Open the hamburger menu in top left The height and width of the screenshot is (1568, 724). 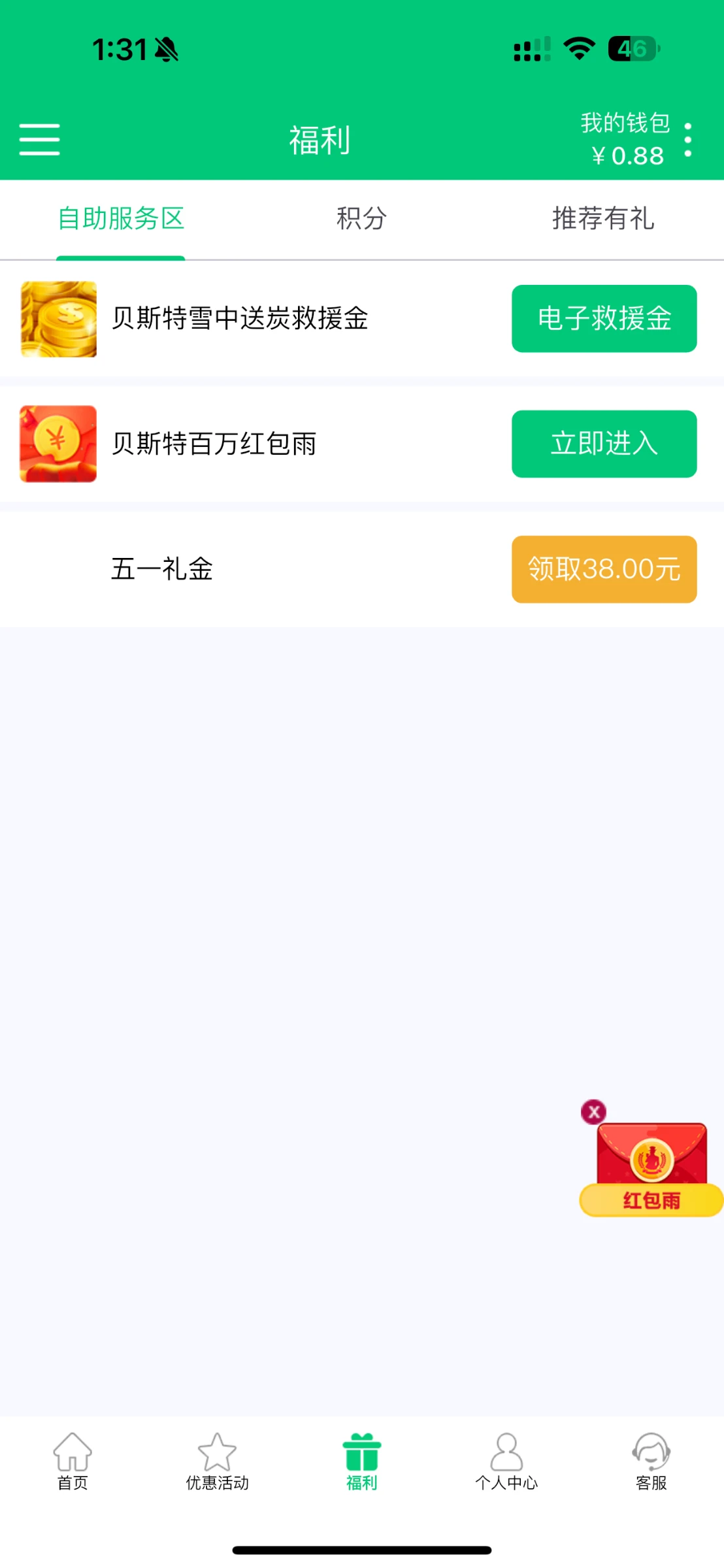click(x=39, y=139)
